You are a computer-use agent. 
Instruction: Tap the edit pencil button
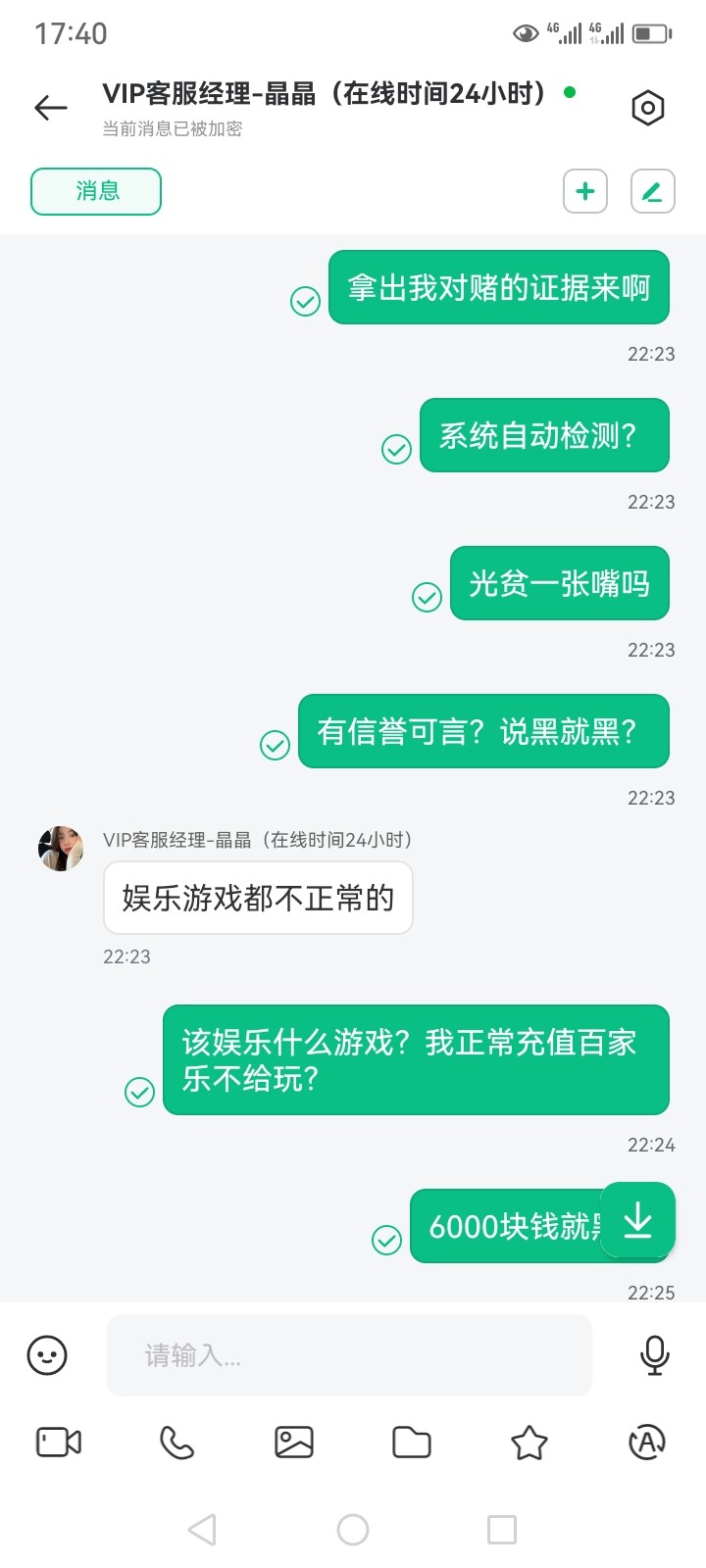pyautogui.click(x=652, y=191)
